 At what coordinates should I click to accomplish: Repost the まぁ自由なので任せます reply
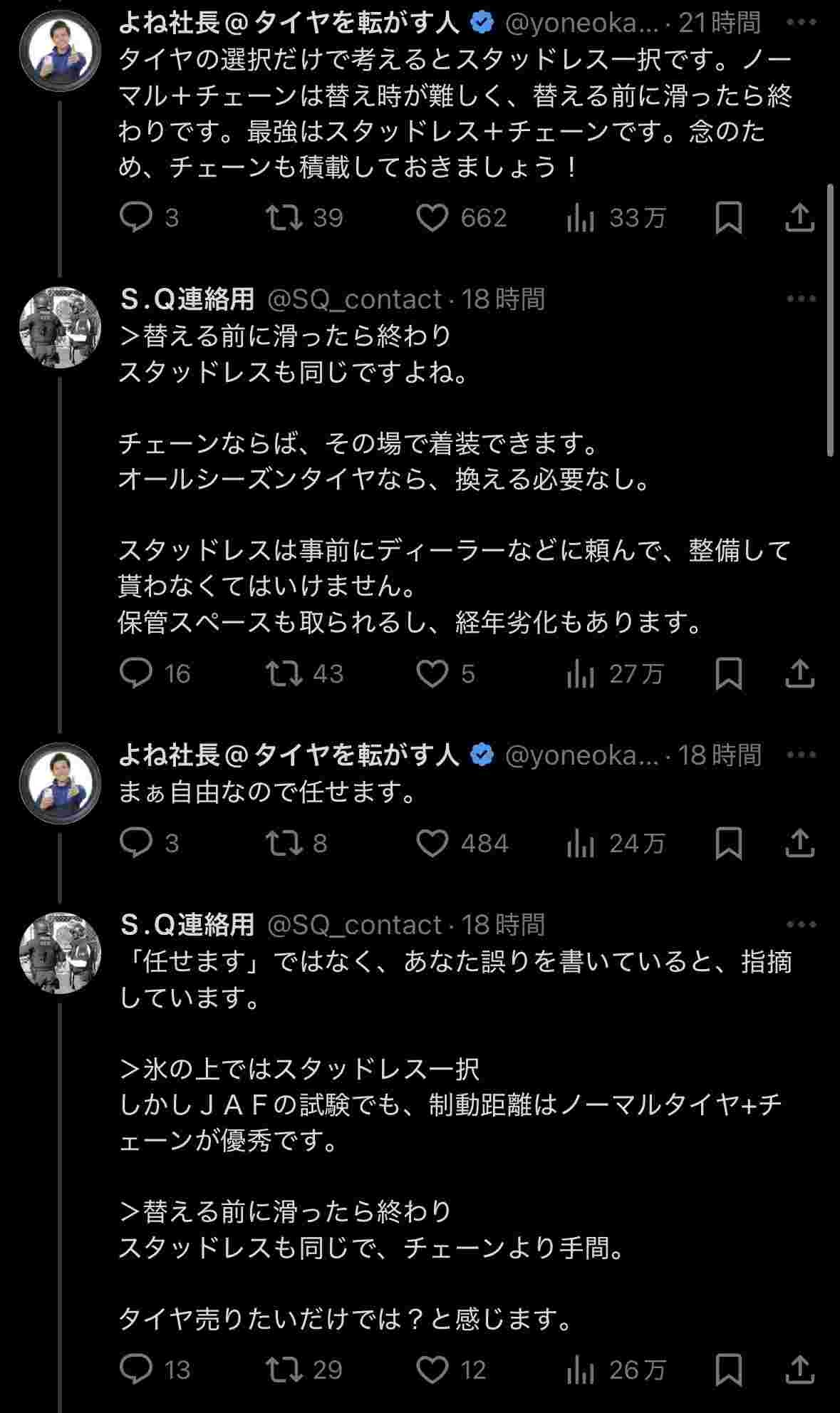pyautogui.click(x=284, y=844)
